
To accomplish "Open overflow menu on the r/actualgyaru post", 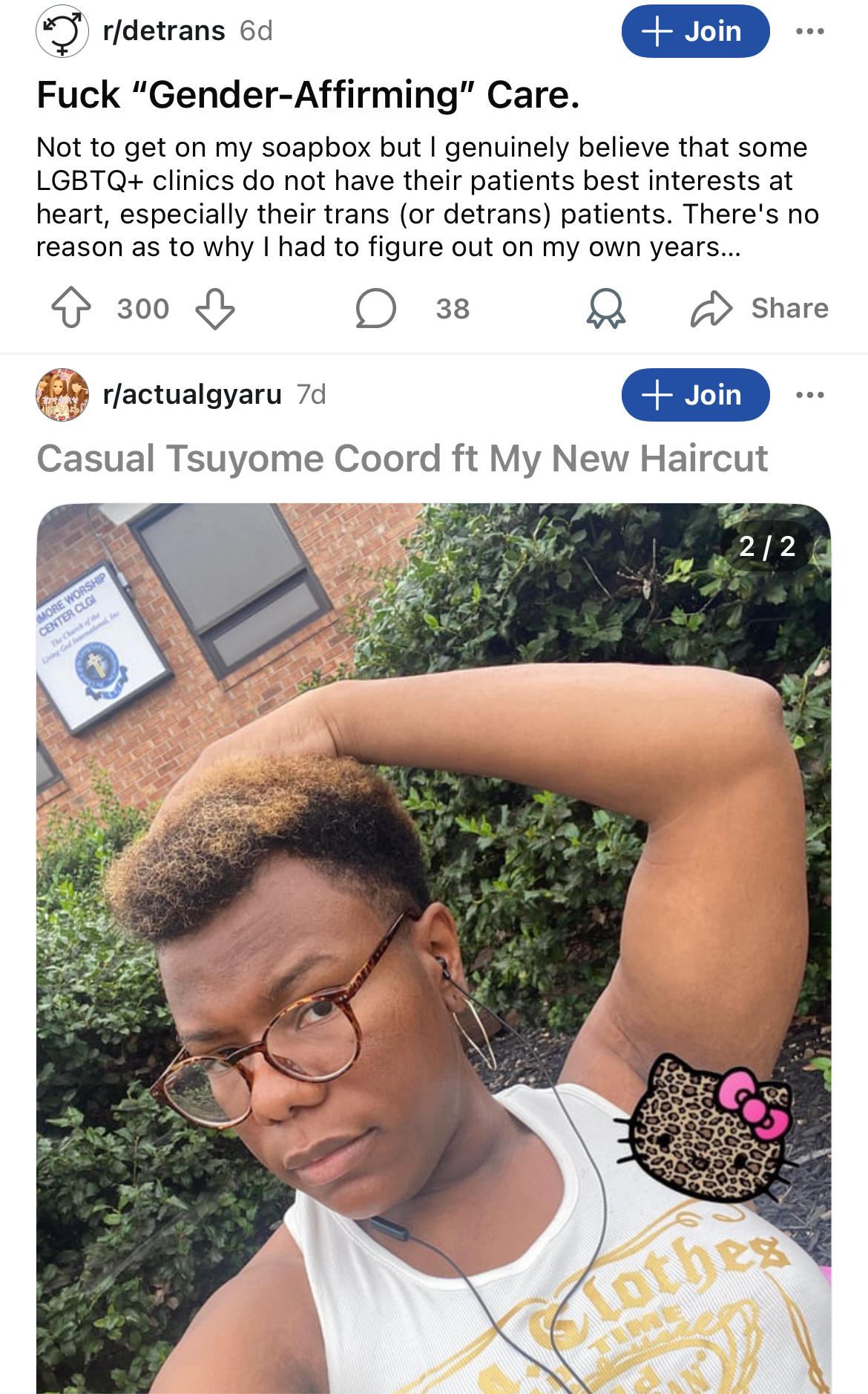I will point(809,395).
